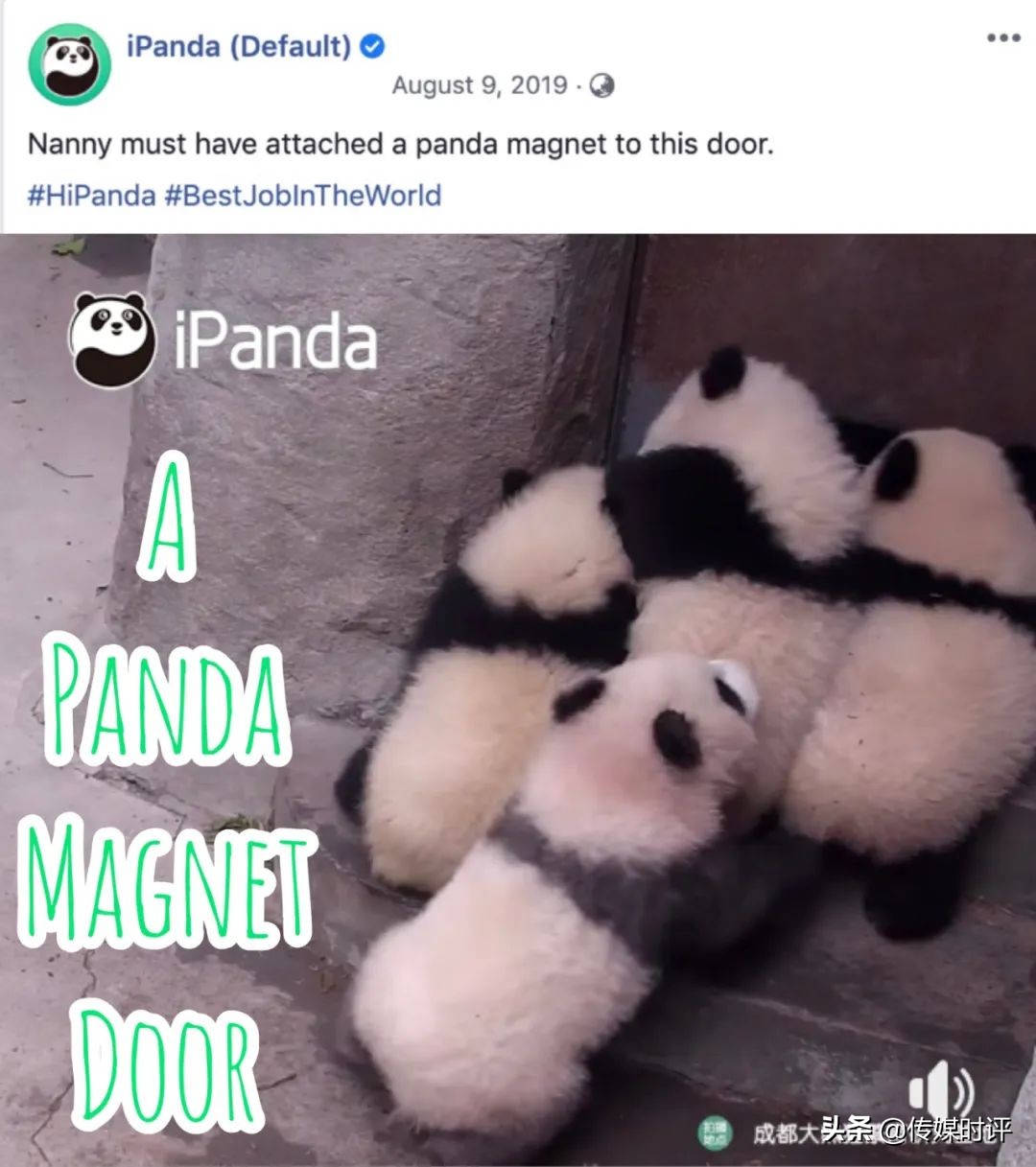Open the August 9, 2019 post timestamp

[480, 85]
